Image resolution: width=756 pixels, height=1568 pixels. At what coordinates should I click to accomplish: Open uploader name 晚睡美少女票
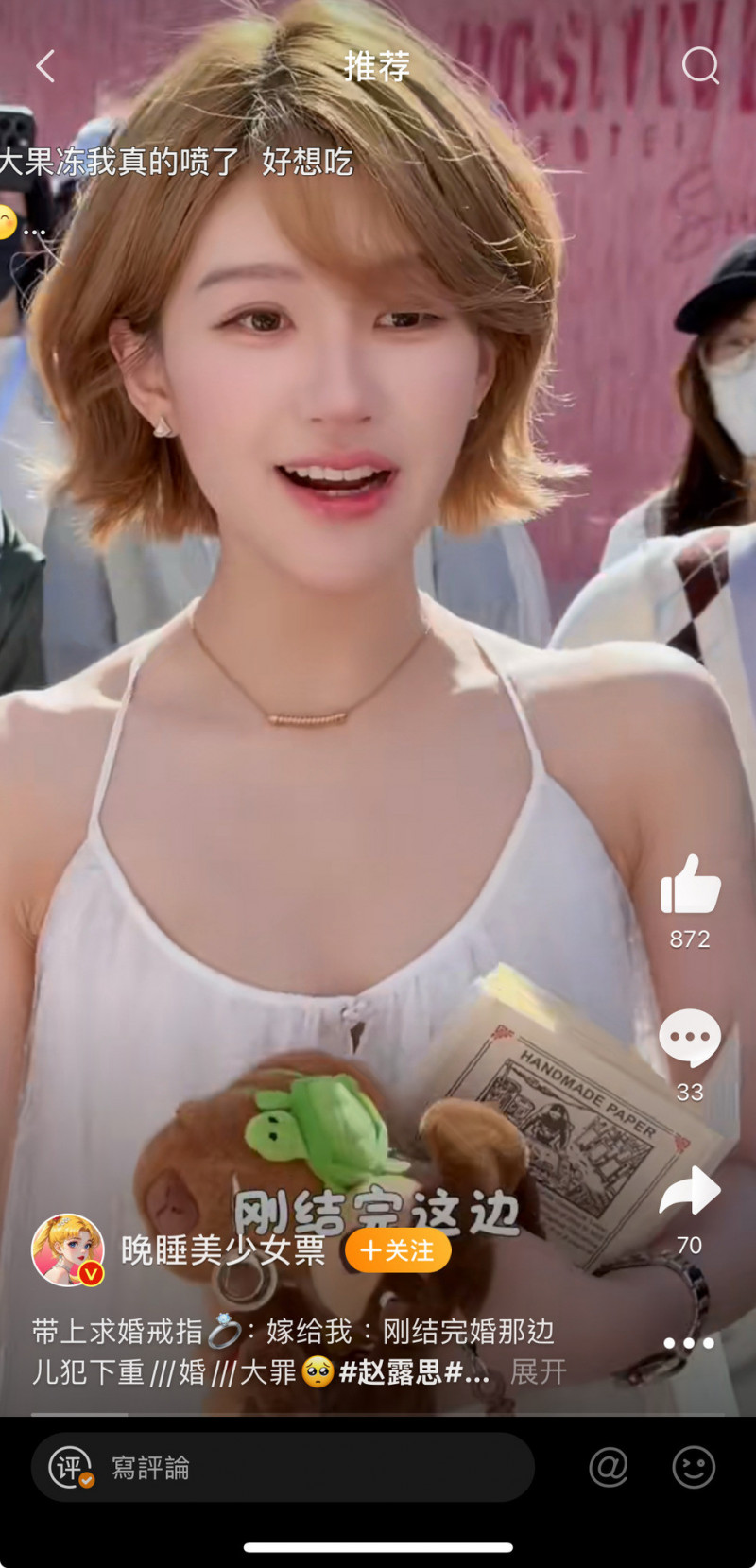223,1249
